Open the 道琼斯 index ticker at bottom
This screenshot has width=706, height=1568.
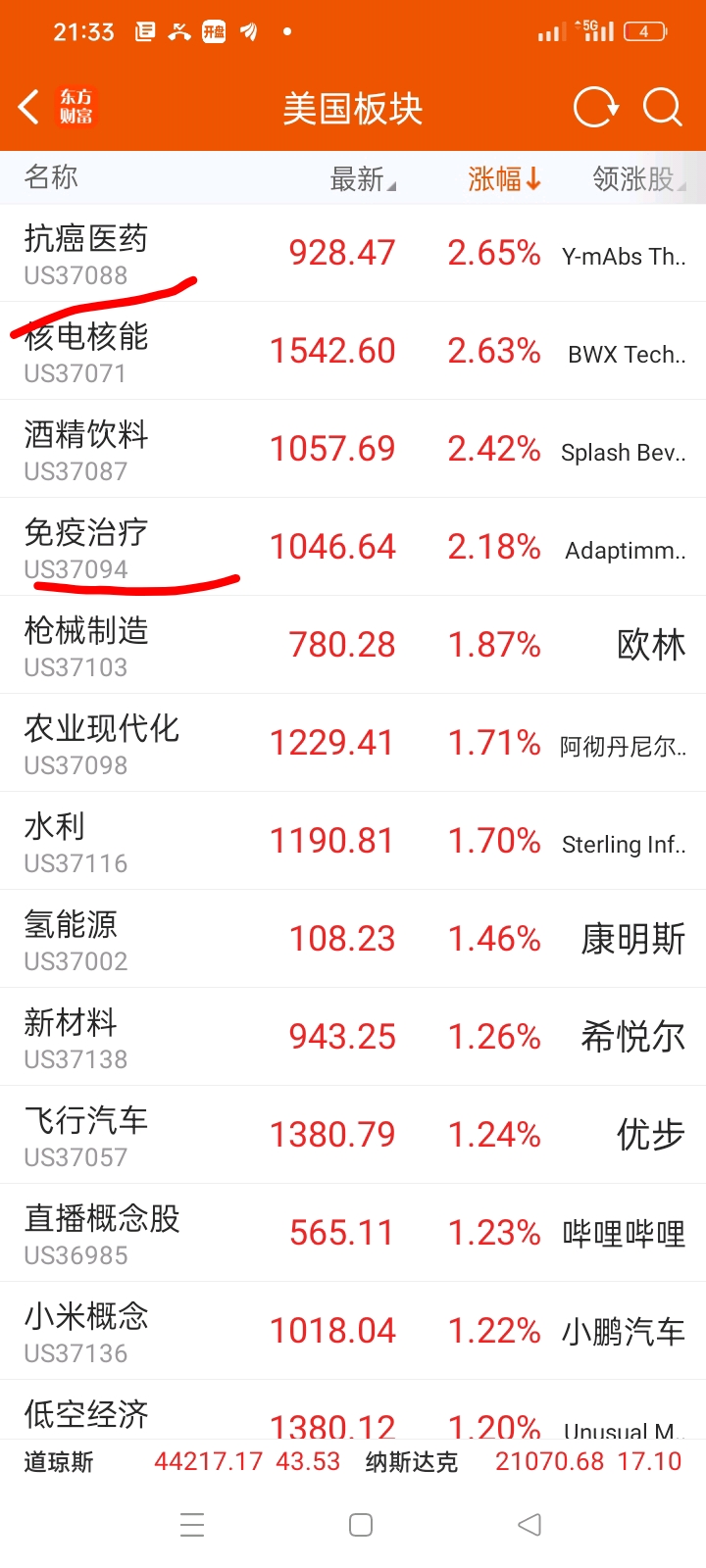pyautogui.click(x=182, y=1461)
